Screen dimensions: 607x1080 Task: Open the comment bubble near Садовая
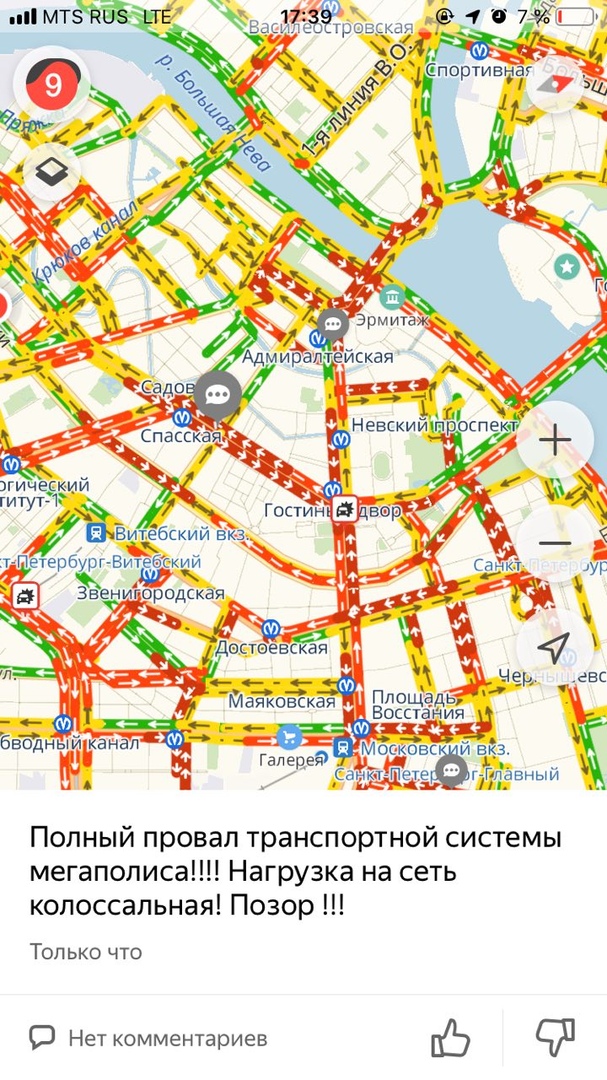tap(217, 395)
